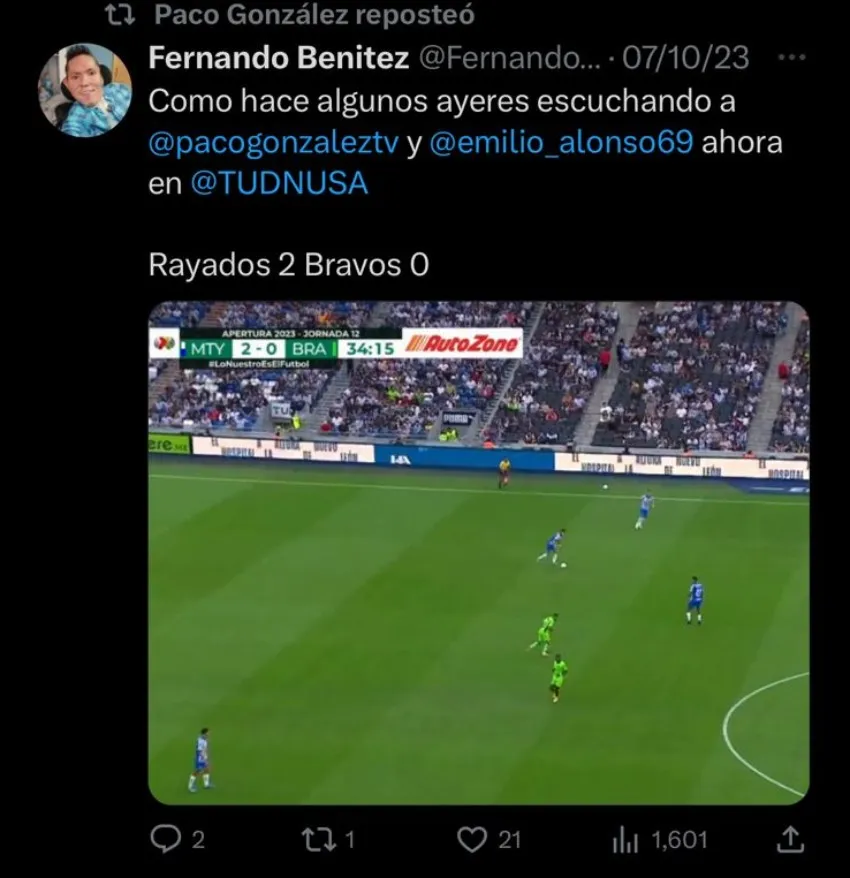The width and height of the screenshot is (850, 878).
Task: Open Fernando Benitez's profile by name
Action: coord(278,58)
